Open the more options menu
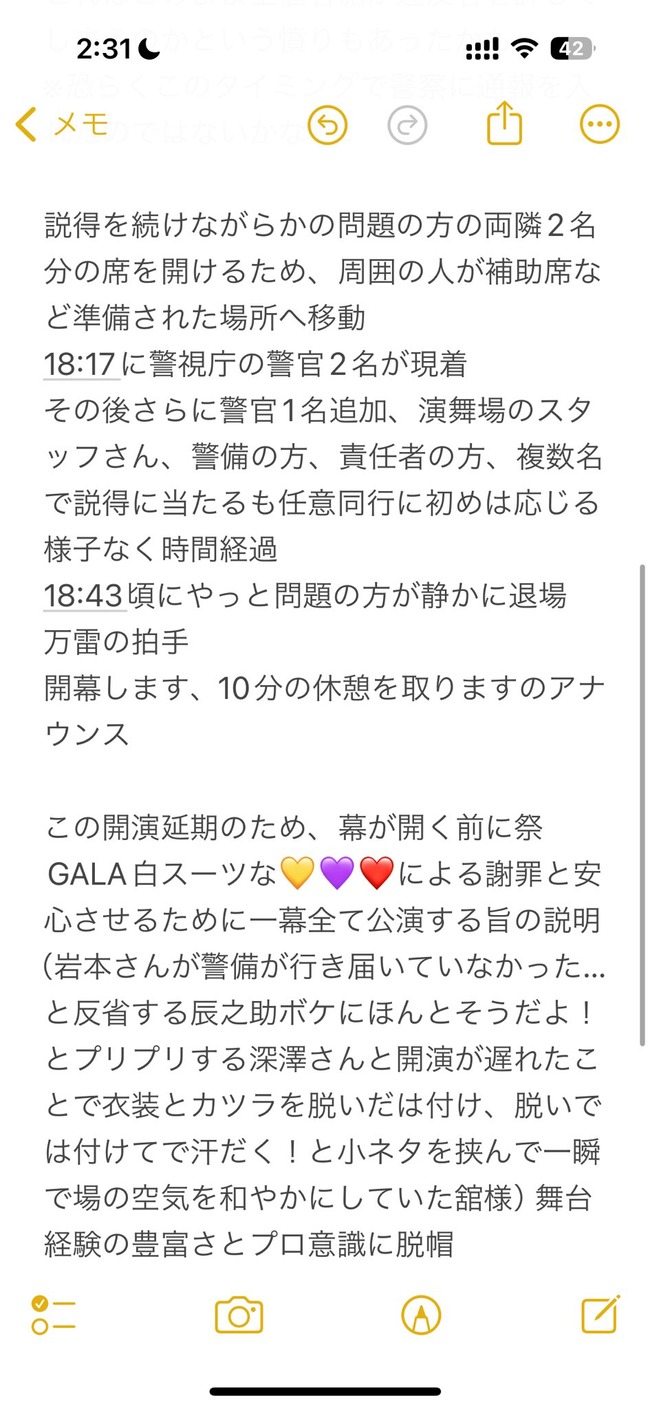The image size is (650, 1409). pyautogui.click(x=600, y=125)
